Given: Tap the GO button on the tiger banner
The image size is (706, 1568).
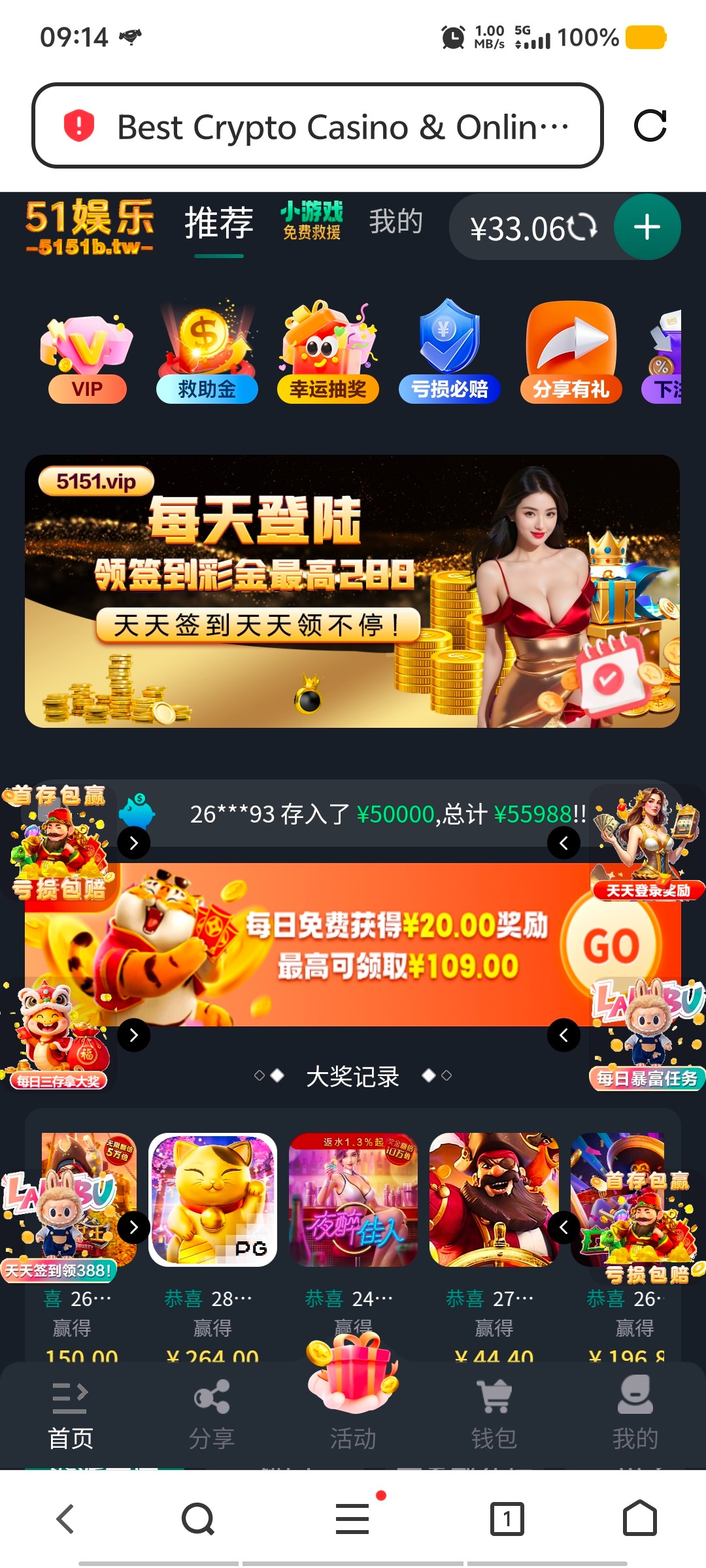Looking at the screenshot, I should point(611,945).
